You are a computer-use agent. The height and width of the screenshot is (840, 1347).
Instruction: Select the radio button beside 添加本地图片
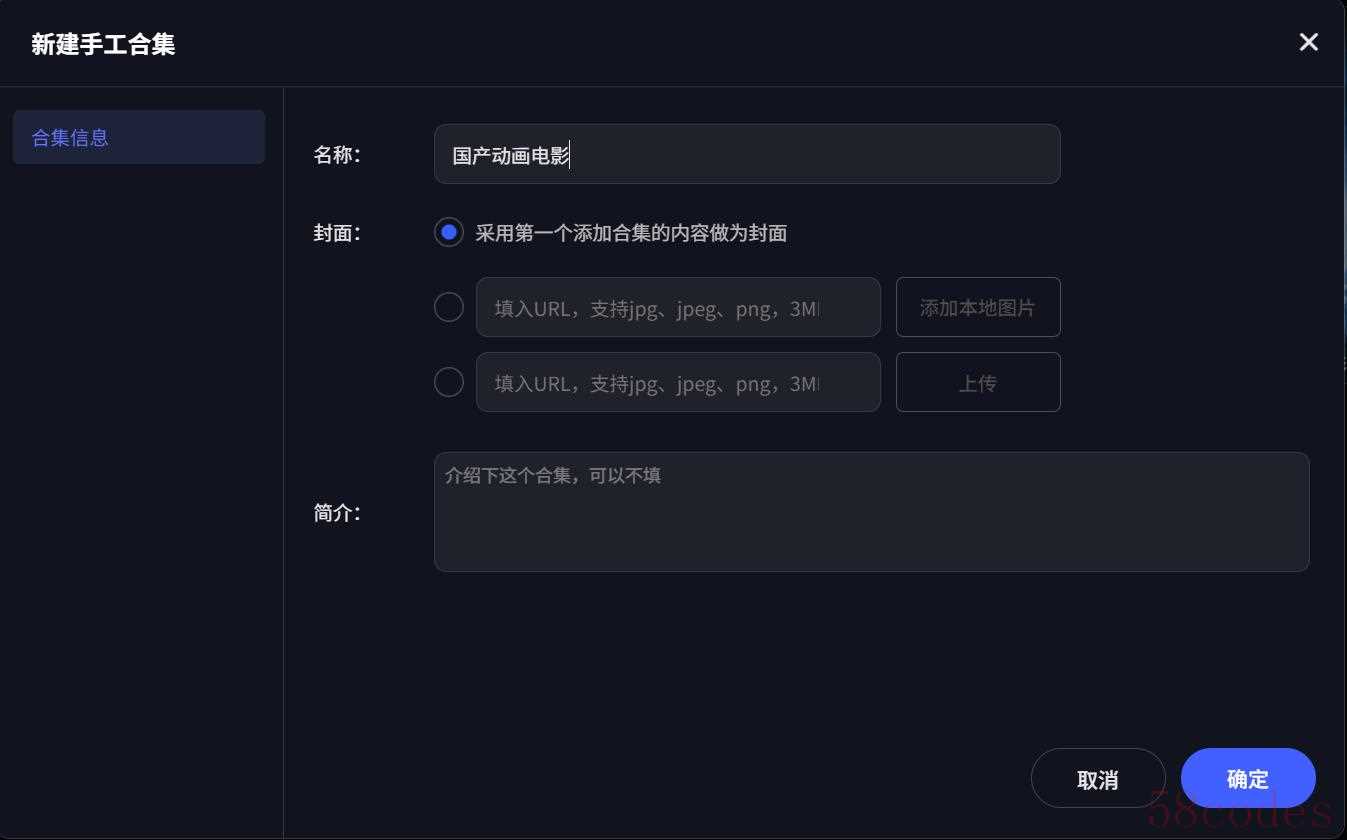pos(449,307)
